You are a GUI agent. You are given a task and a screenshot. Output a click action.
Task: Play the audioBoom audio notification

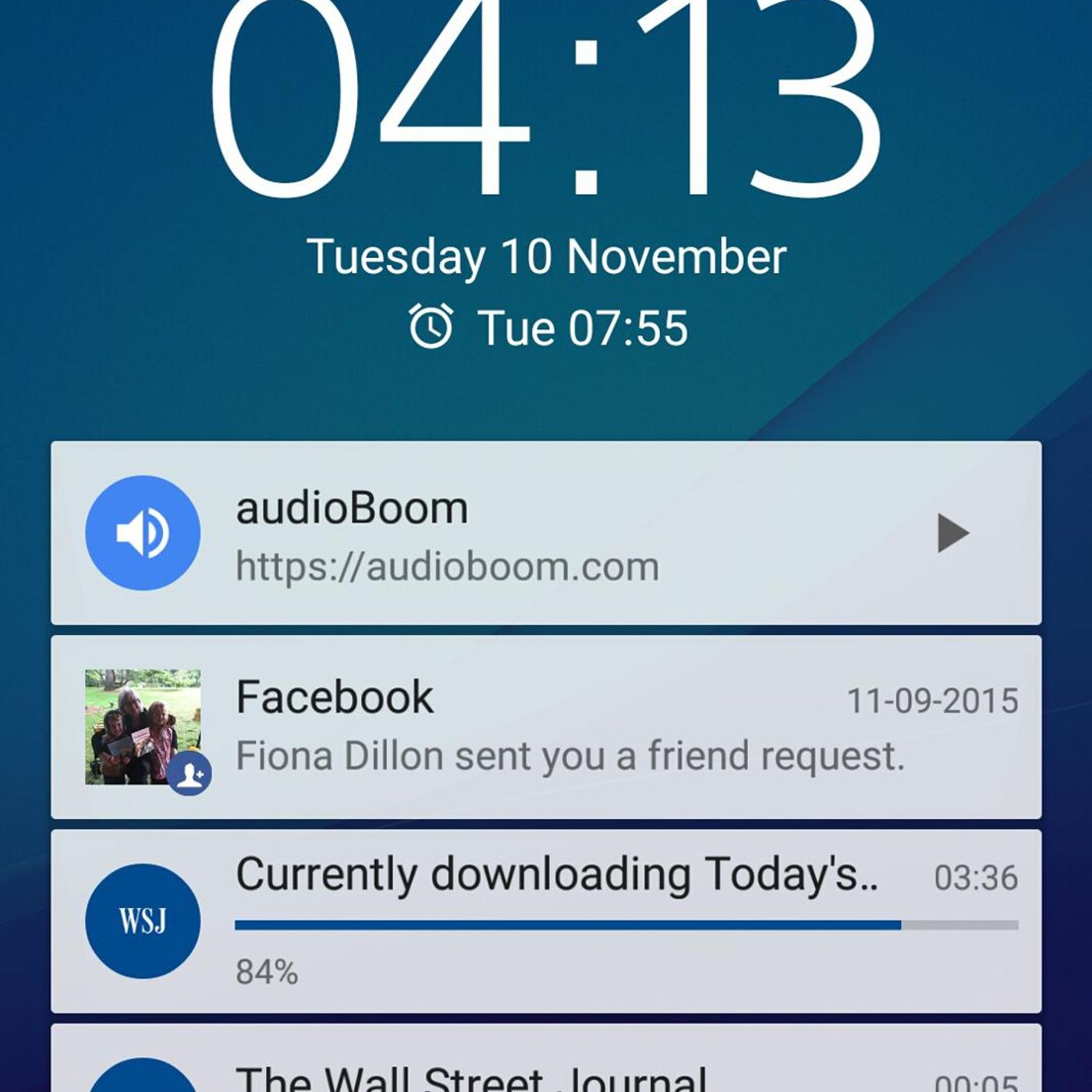click(x=952, y=534)
